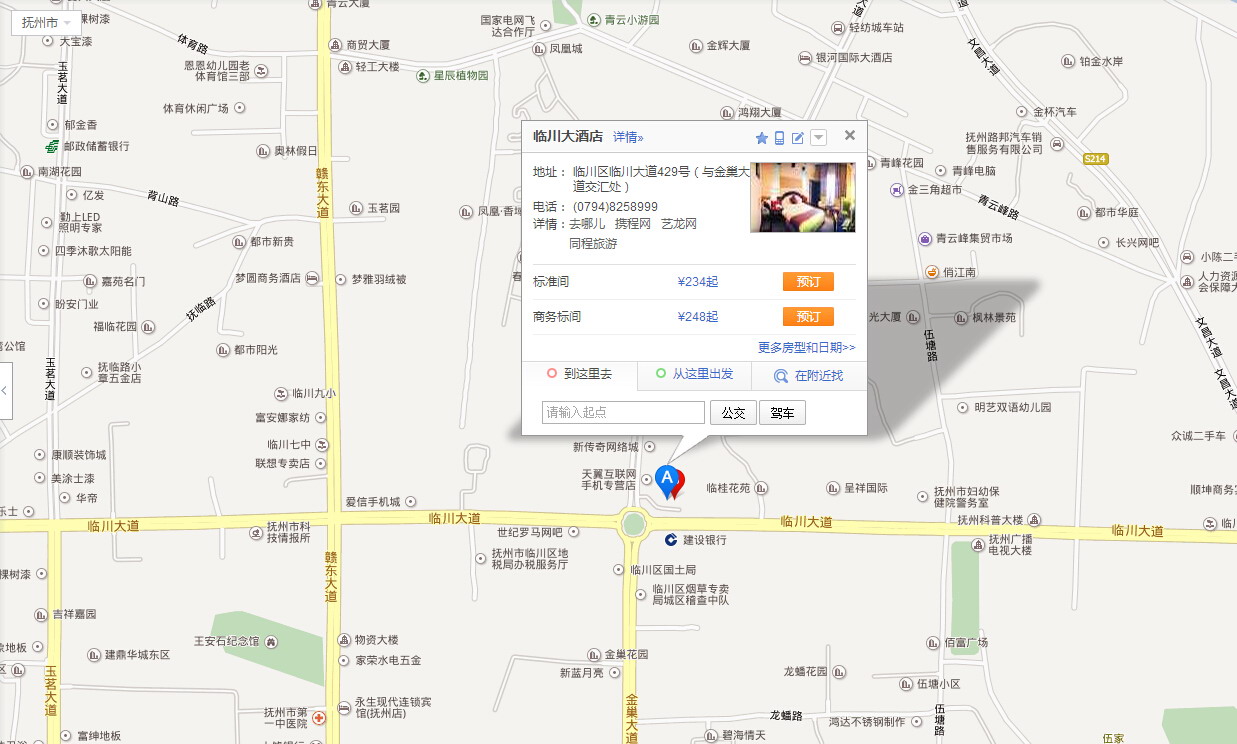Viewport: 1237px width, 744px height.
Task: Tap the edit/correct info icon
Action: point(798,138)
